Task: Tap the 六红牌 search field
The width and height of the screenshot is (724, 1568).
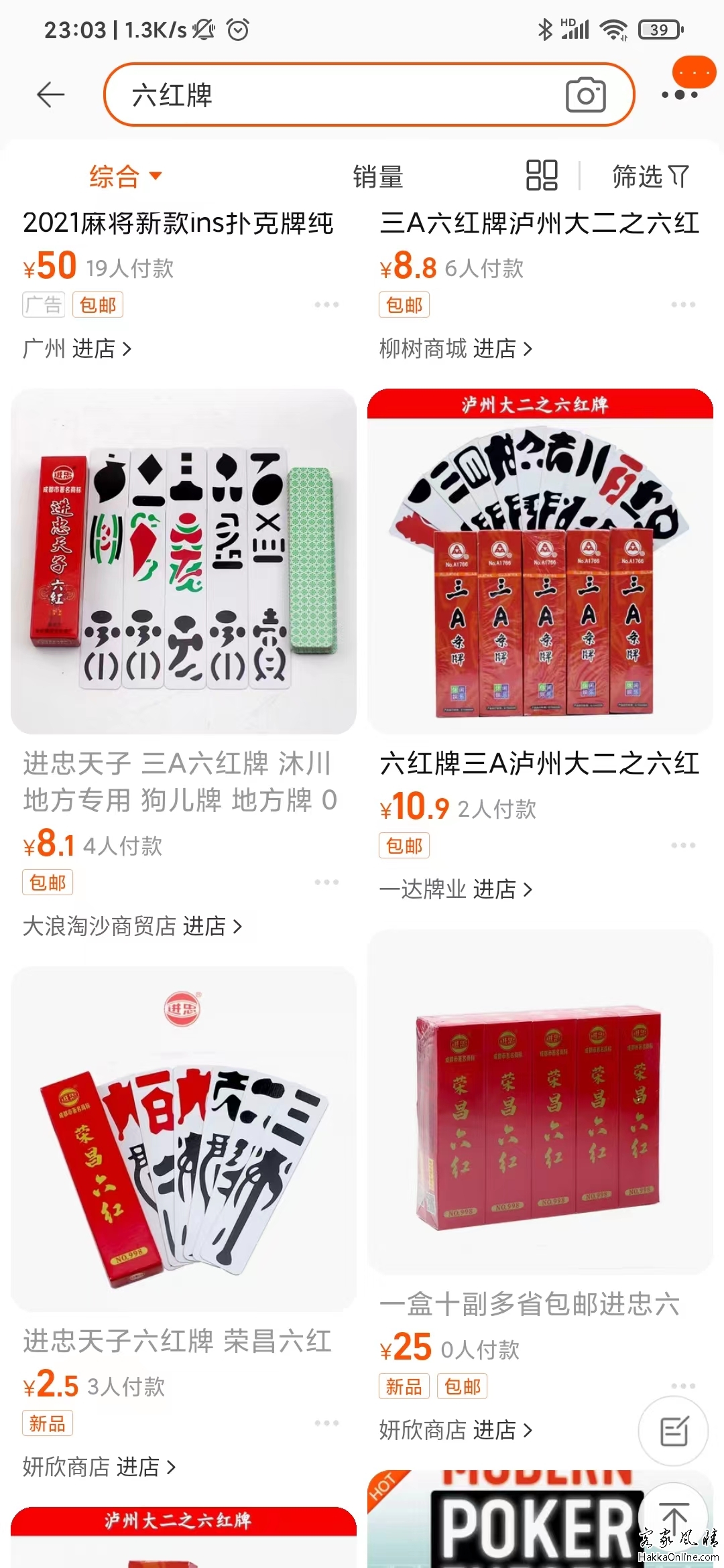Action: coord(335,95)
